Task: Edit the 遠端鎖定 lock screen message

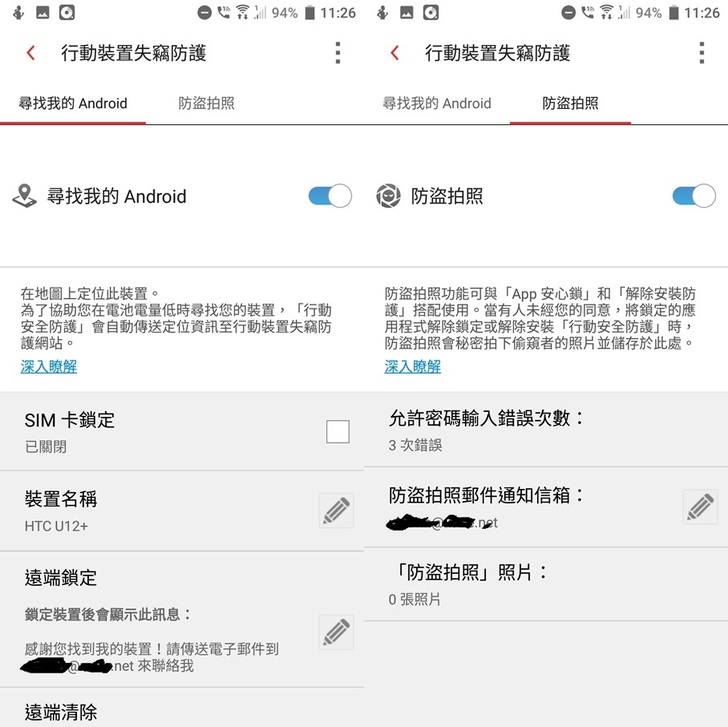Action: (336, 632)
